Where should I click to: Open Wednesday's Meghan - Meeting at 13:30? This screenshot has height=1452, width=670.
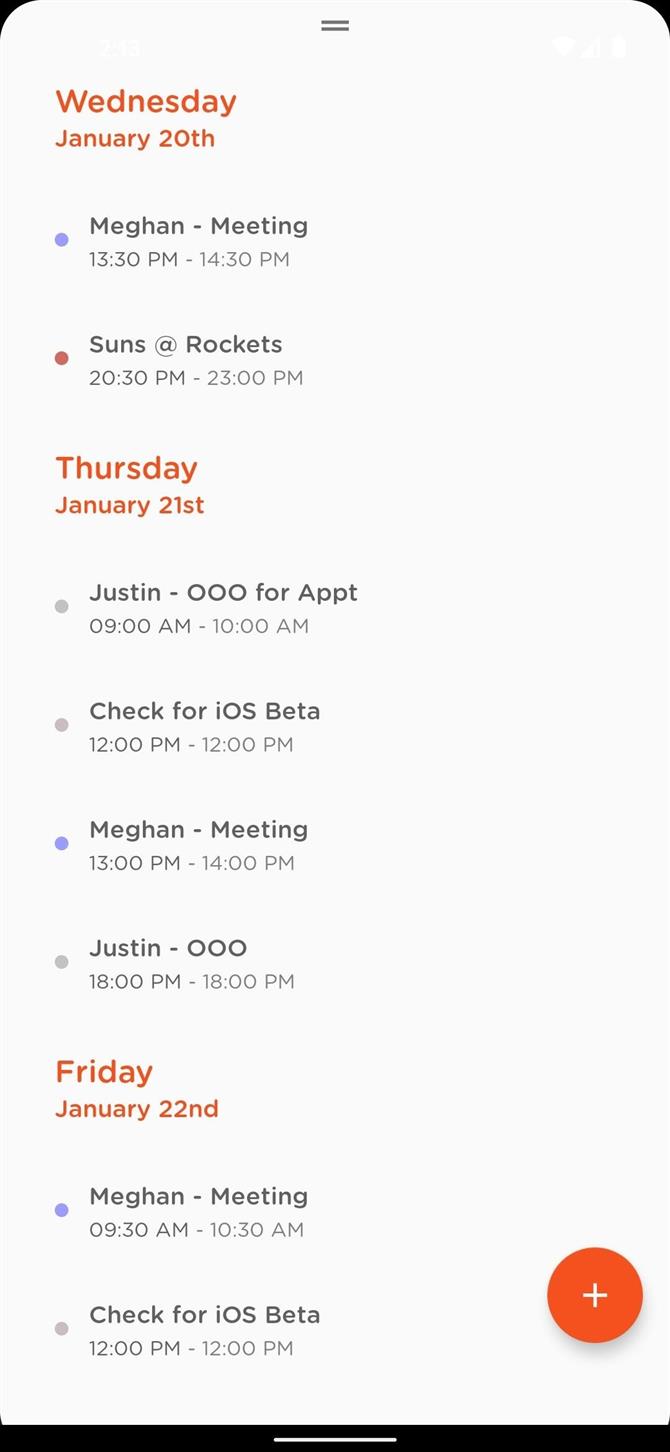tap(335, 241)
